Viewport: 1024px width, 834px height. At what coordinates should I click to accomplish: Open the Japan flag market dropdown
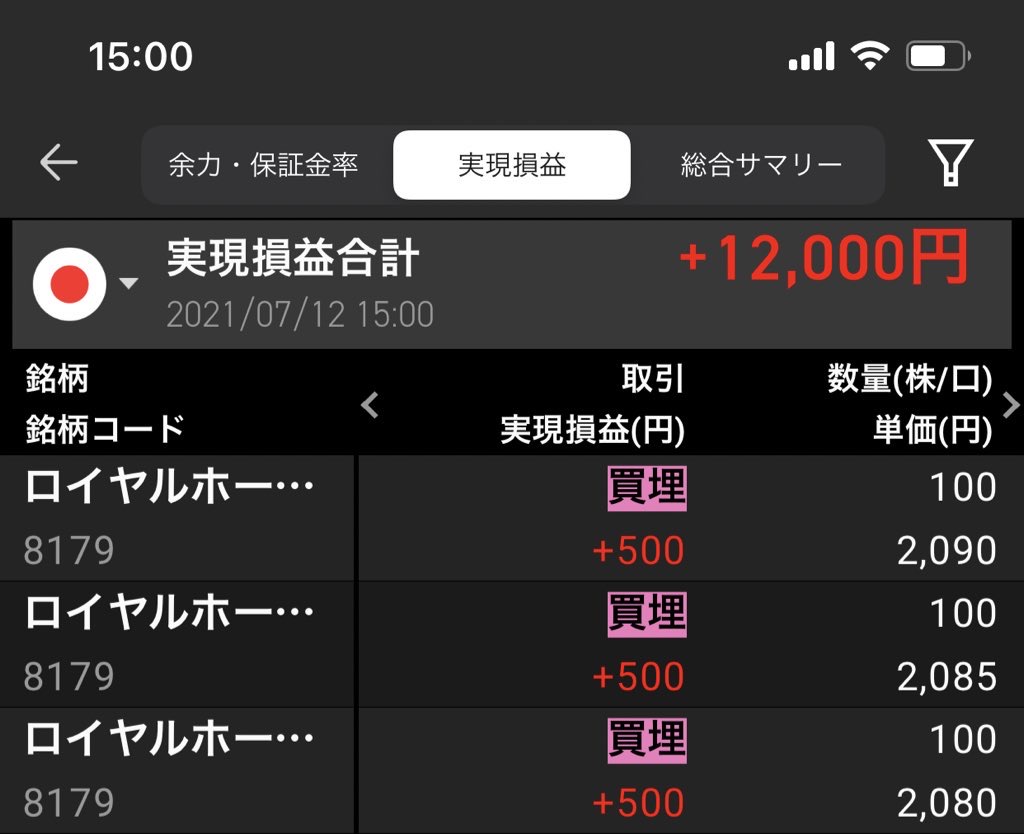pos(84,284)
